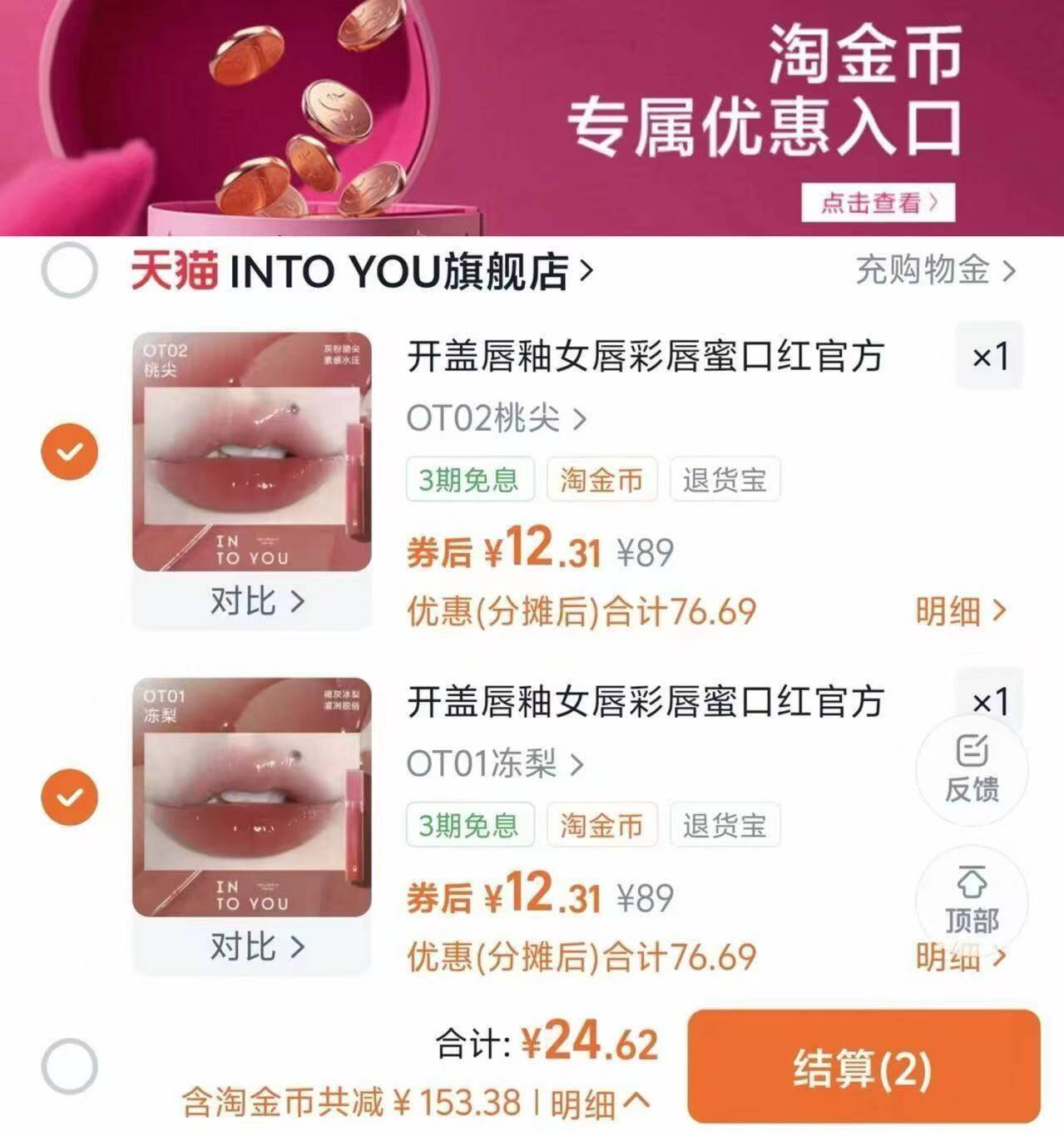
Task: Deselect the OT02桃尖 item checkmark
Action: tap(71, 452)
